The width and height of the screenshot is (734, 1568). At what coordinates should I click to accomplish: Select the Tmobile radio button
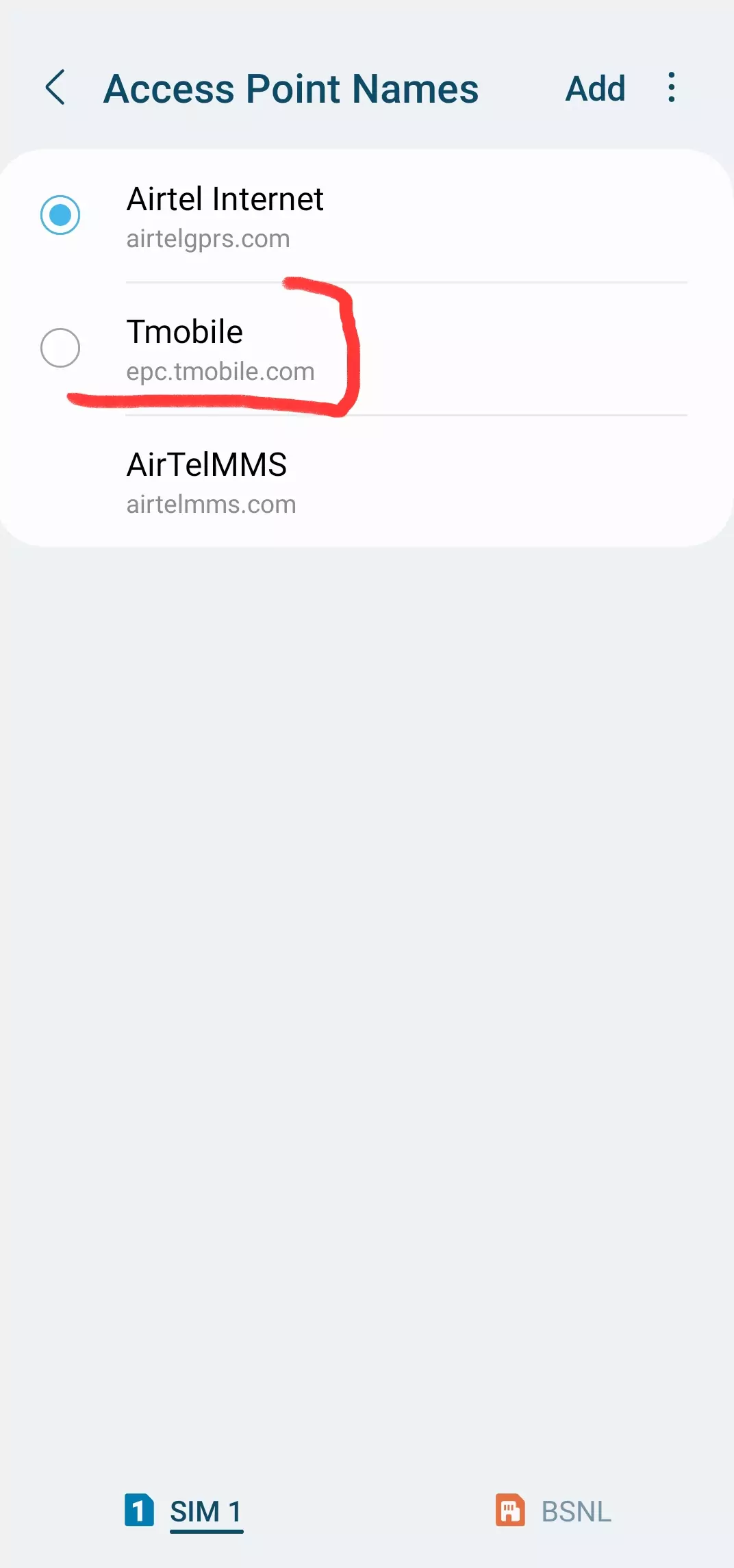60,348
